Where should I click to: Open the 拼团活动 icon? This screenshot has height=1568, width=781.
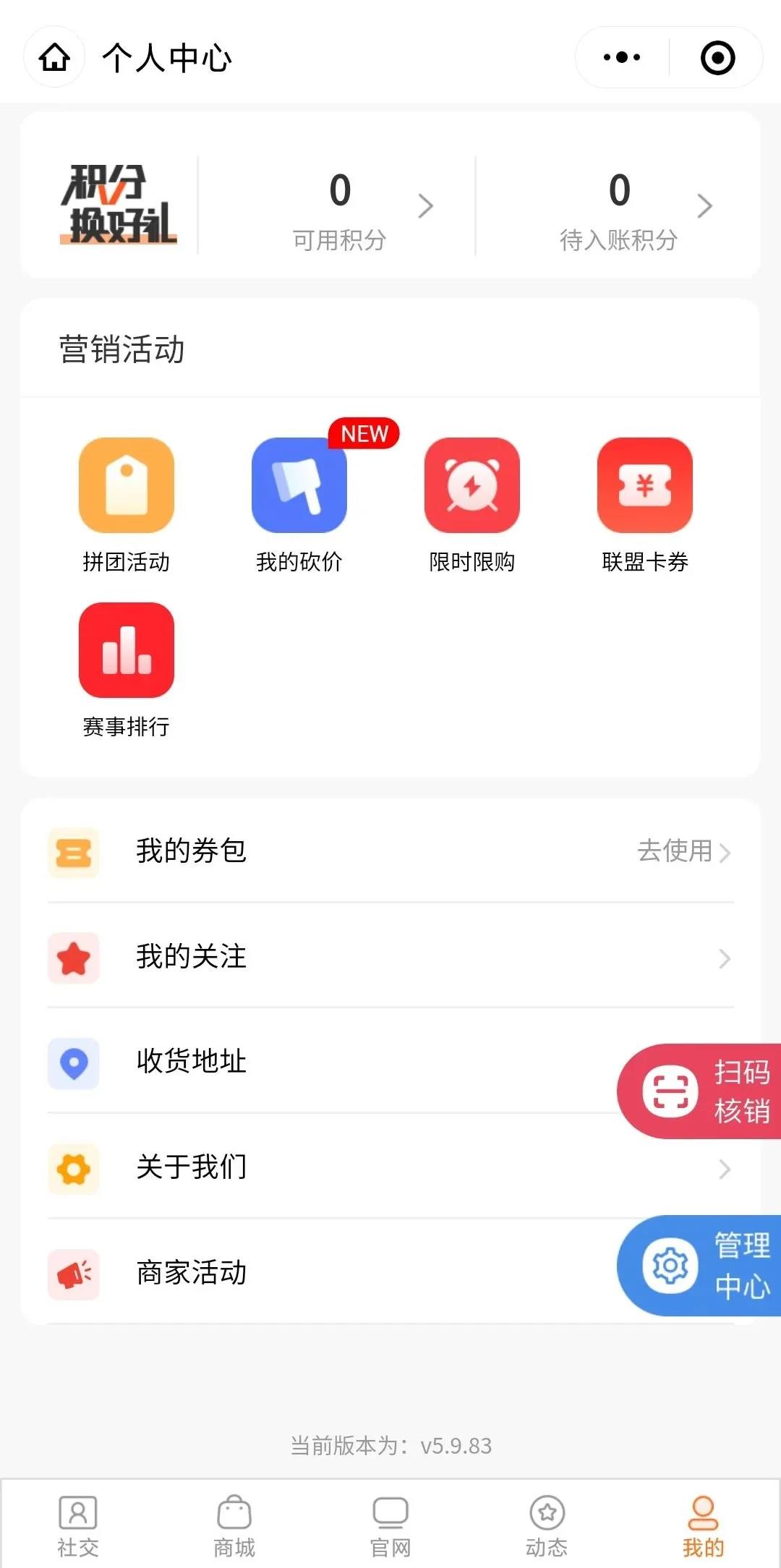click(x=126, y=485)
